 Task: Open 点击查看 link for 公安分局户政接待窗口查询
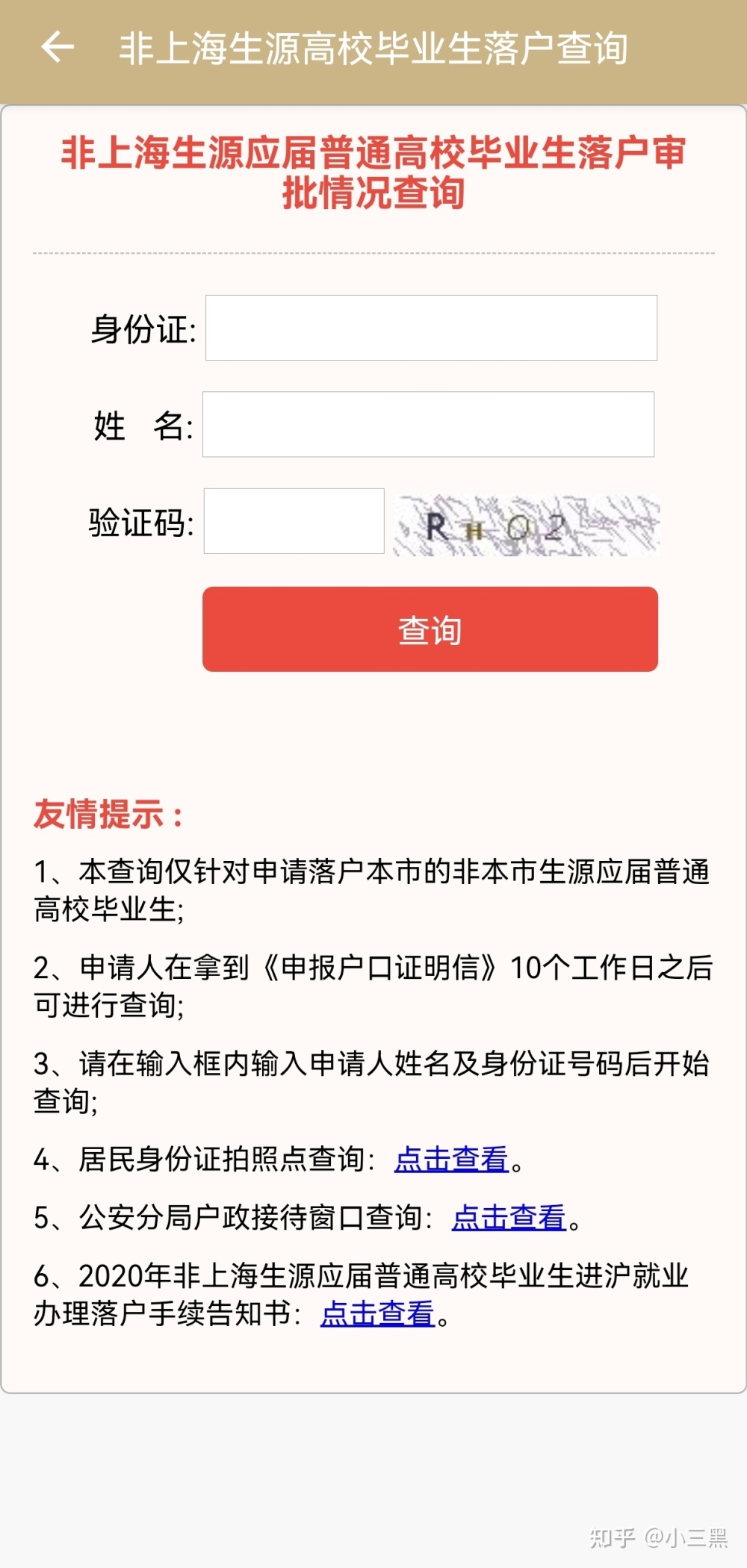click(x=509, y=1218)
